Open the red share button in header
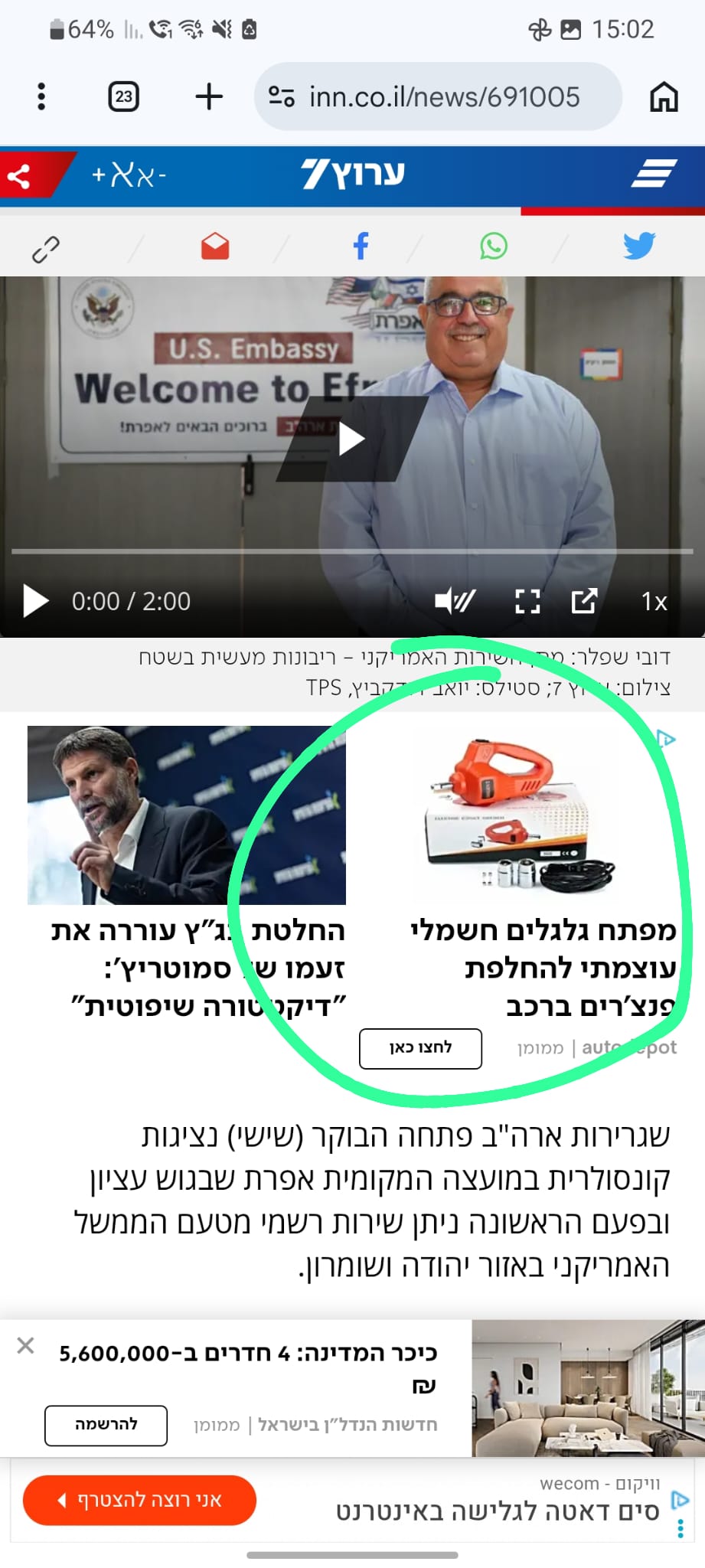The height and width of the screenshot is (1568, 705). pyautogui.click(x=19, y=176)
